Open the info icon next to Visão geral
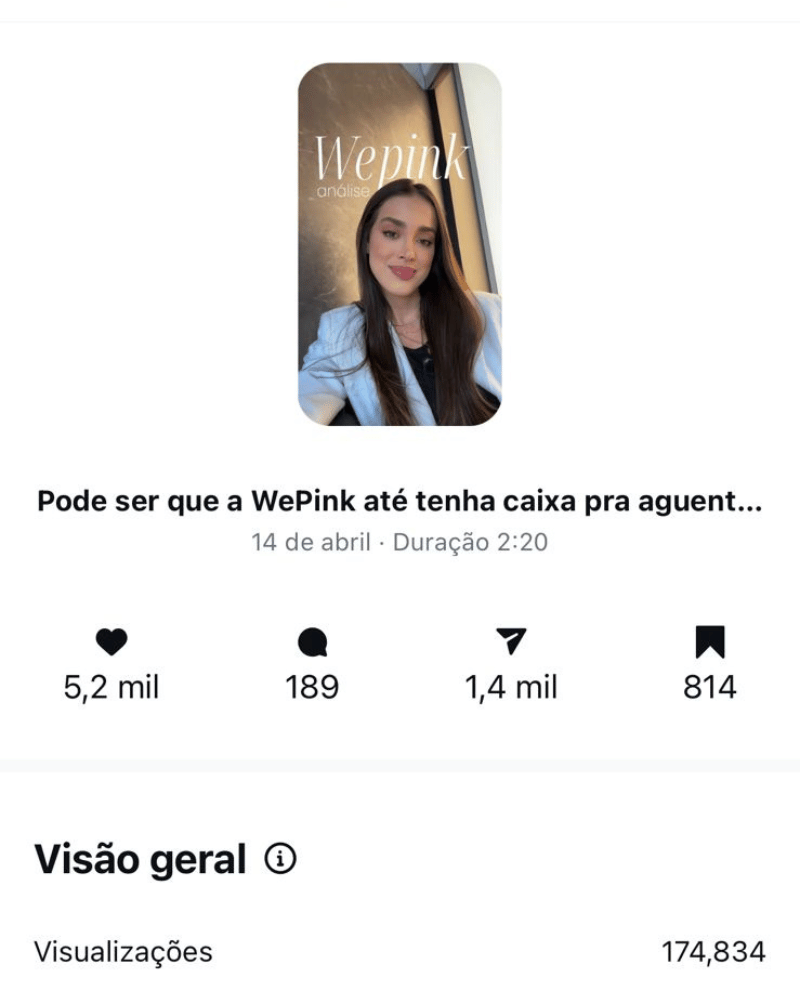 point(281,858)
